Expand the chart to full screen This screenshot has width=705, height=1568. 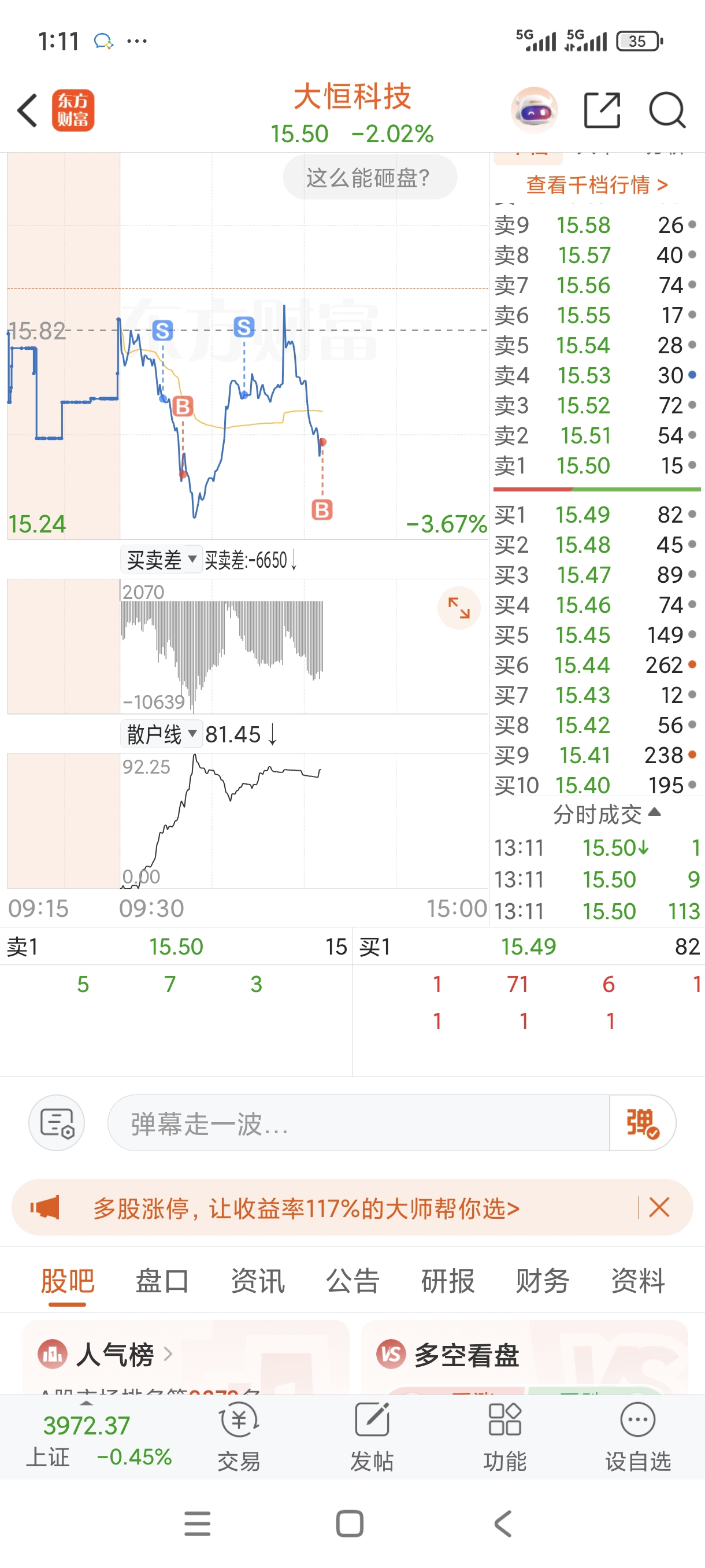(x=459, y=608)
